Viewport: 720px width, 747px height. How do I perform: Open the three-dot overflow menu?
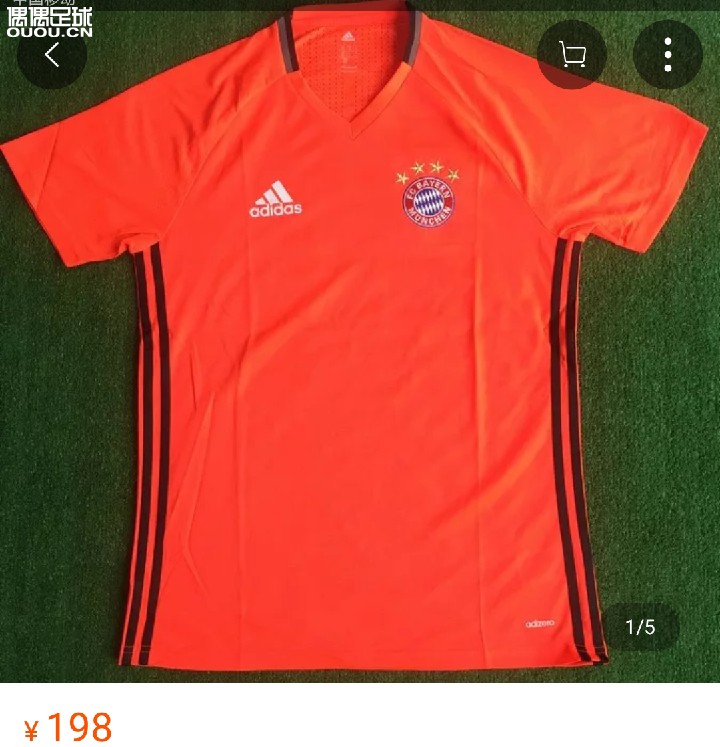coord(668,55)
